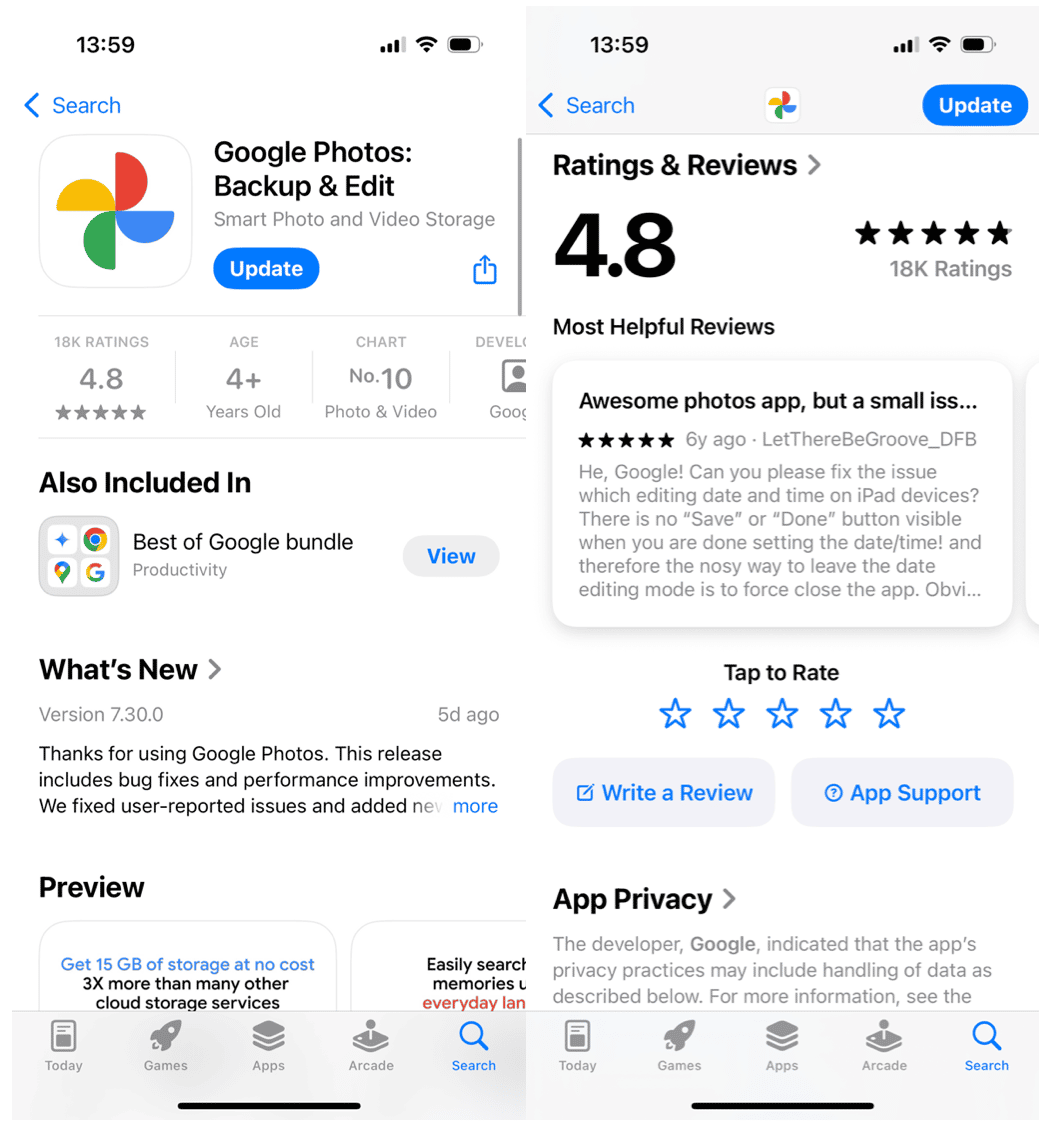Viewport: 1040px width, 1122px height.
Task: View the Best of Google bundle
Action: point(450,557)
